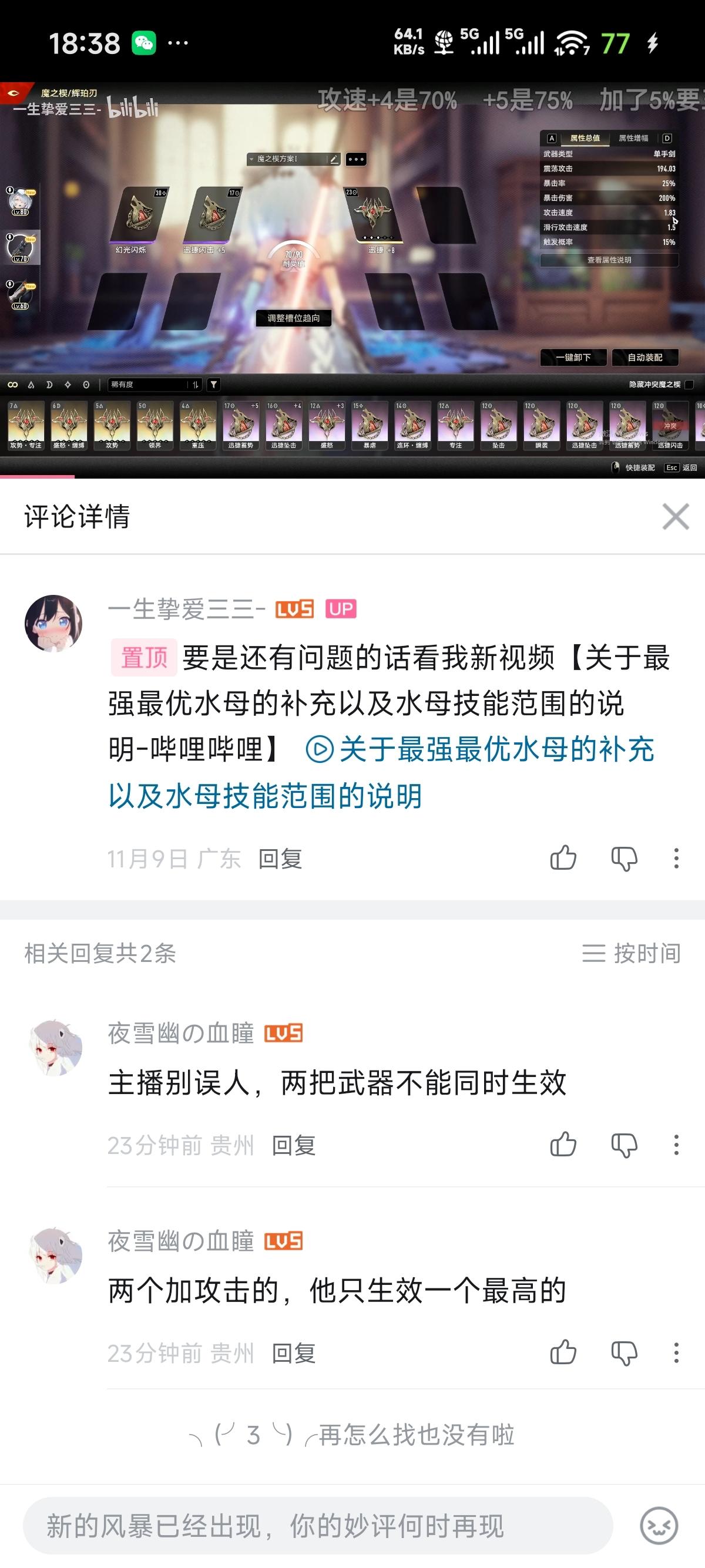Like the reply 两个加攻击的
705x1568 pixels.
click(563, 1353)
